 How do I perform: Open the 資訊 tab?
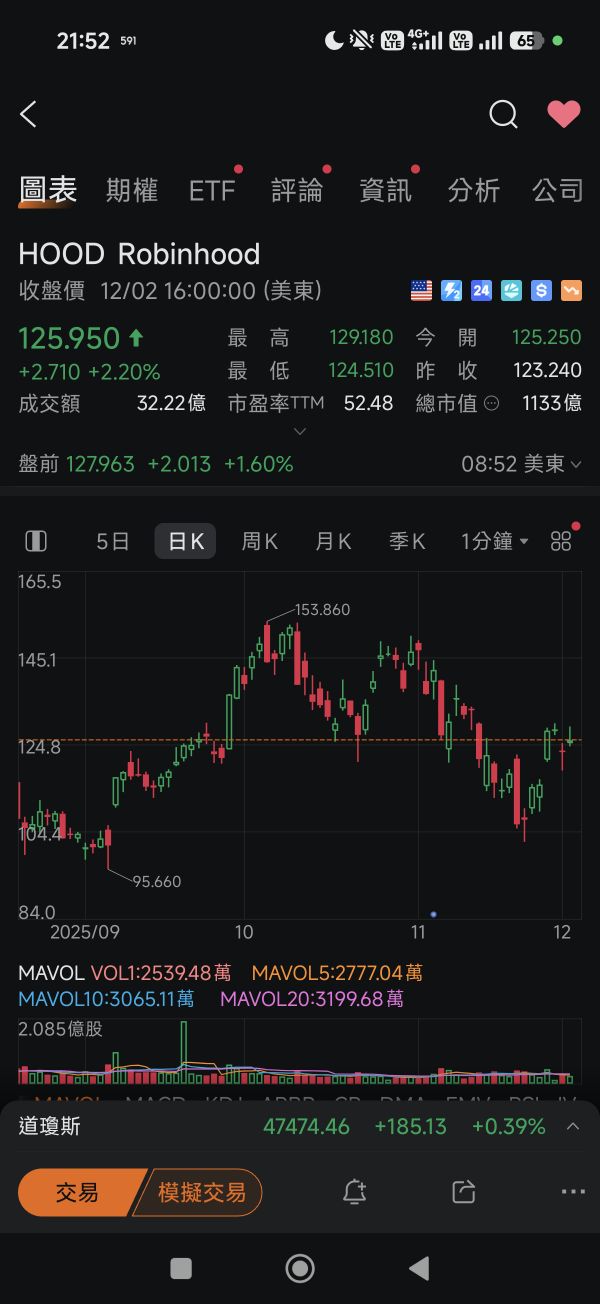tap(385, 190)
